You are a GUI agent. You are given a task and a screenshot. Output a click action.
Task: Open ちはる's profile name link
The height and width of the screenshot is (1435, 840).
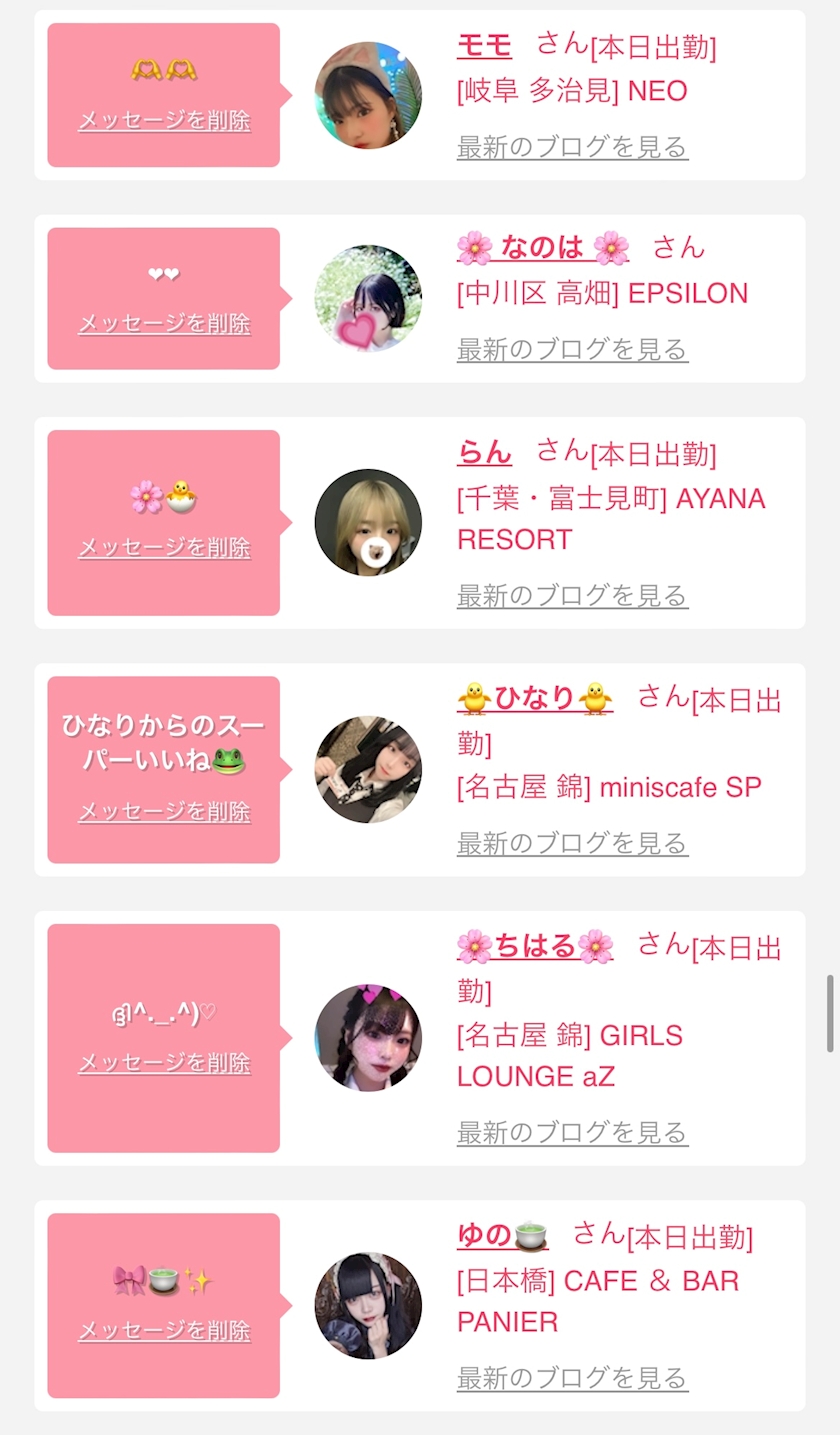(535, 946)
